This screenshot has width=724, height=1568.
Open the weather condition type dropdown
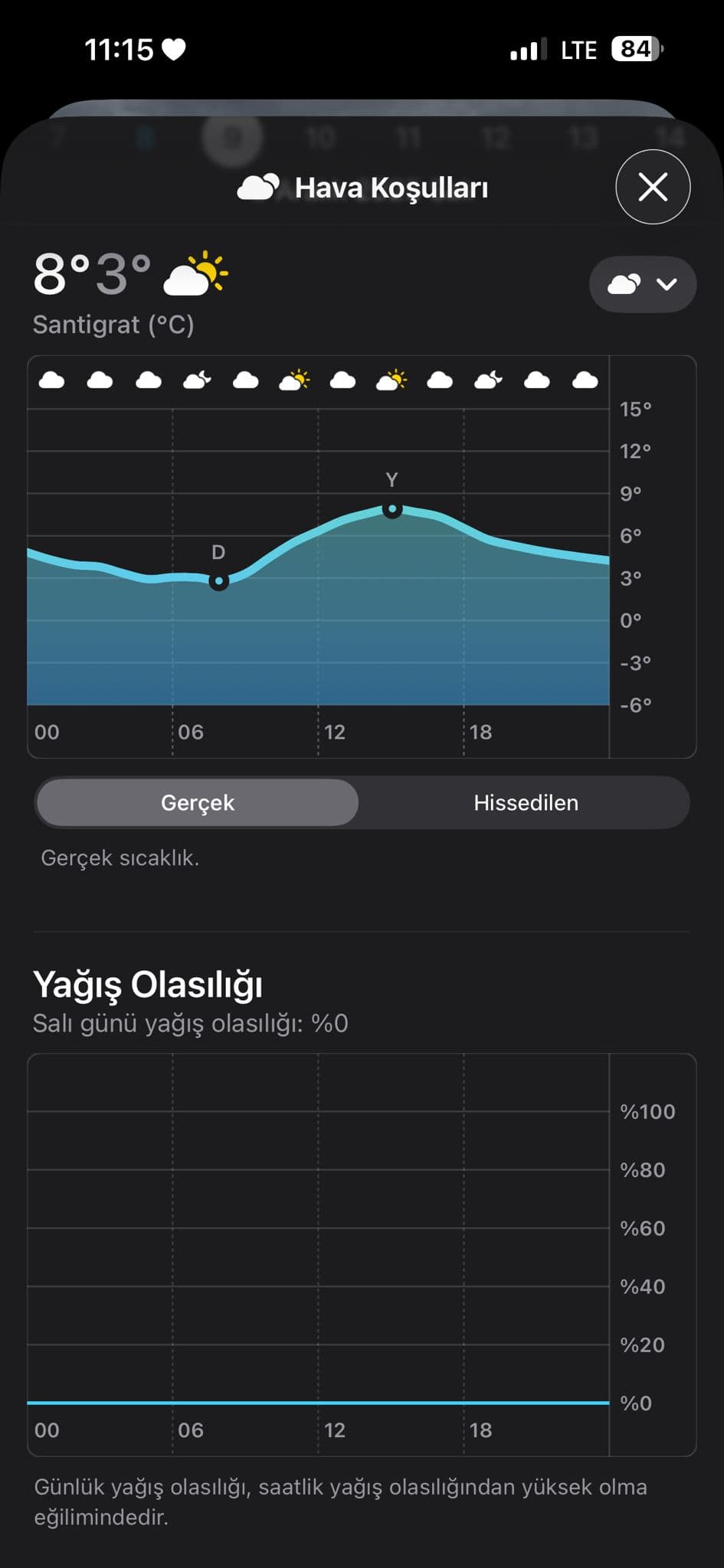[642, 284]
